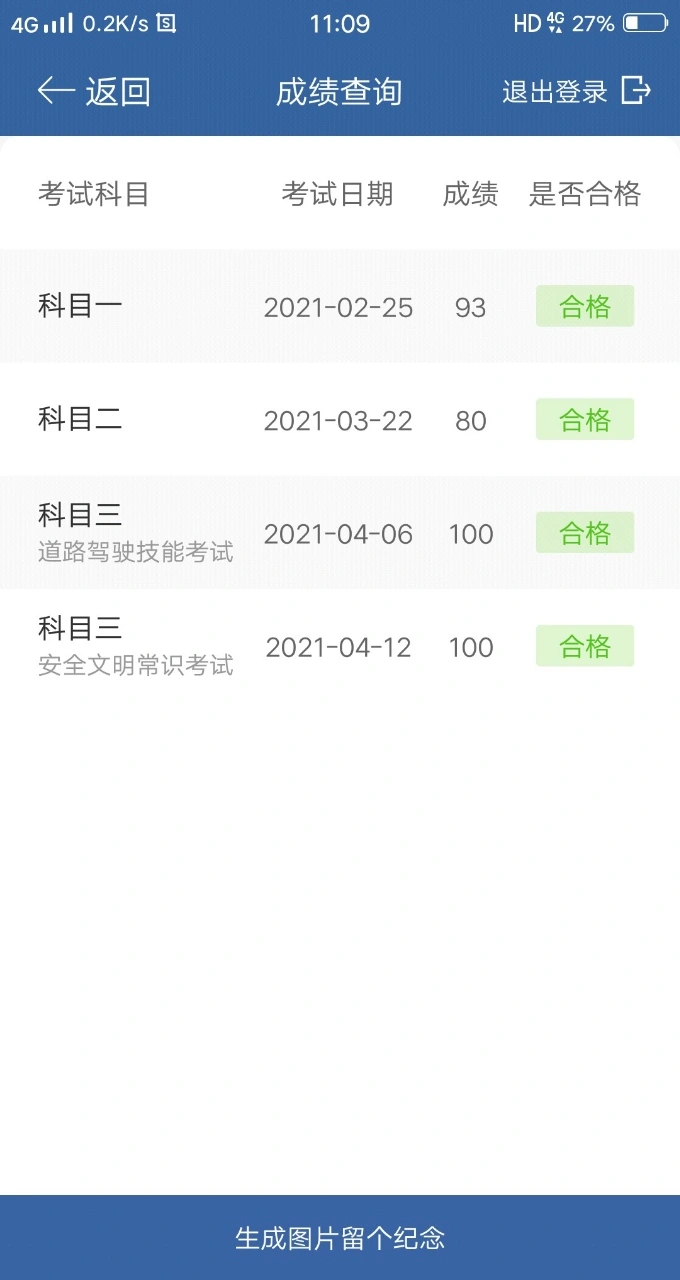680x1280 pixels.
Task: Log out via 退出登录
Action: [576, 91]
